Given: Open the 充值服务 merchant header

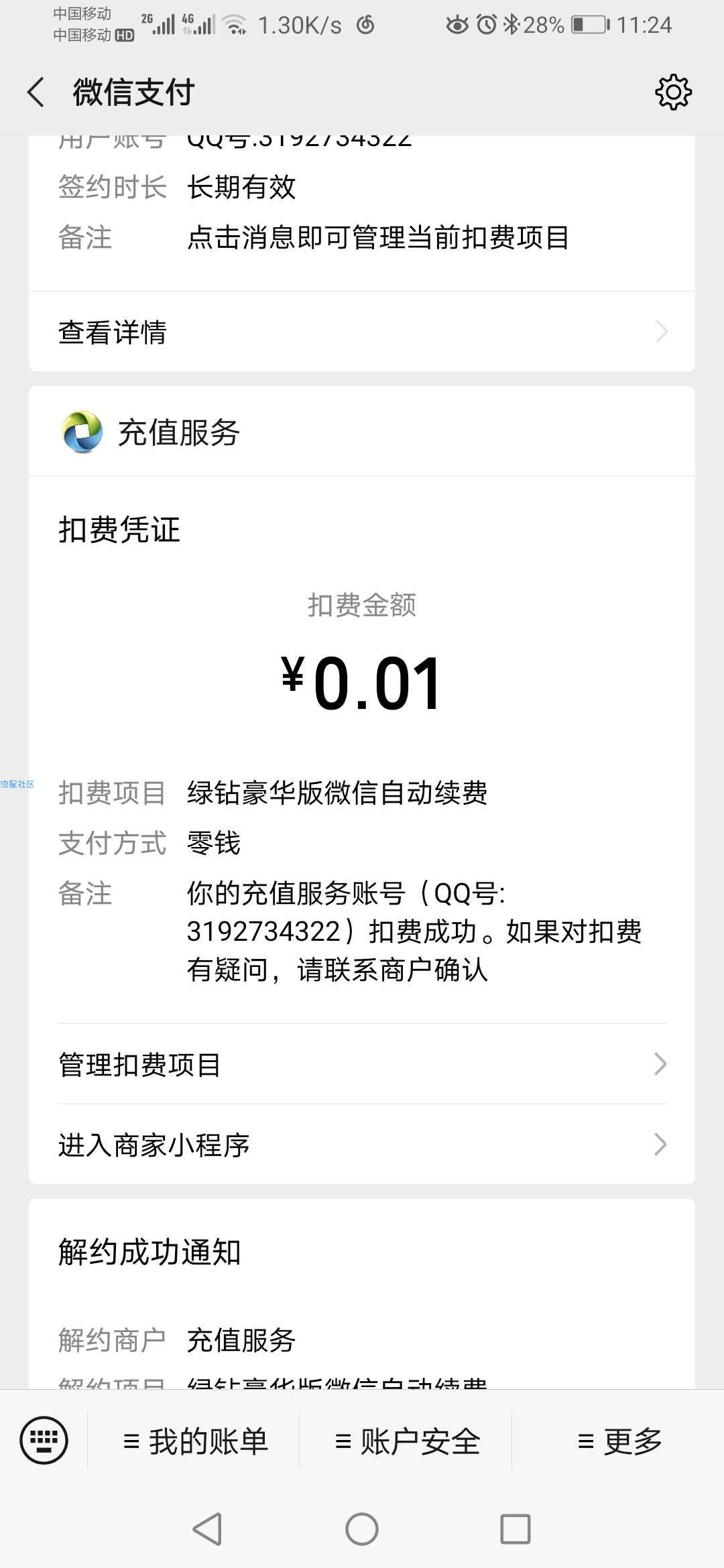Looking at the screenshot, I should click(362, 432).
